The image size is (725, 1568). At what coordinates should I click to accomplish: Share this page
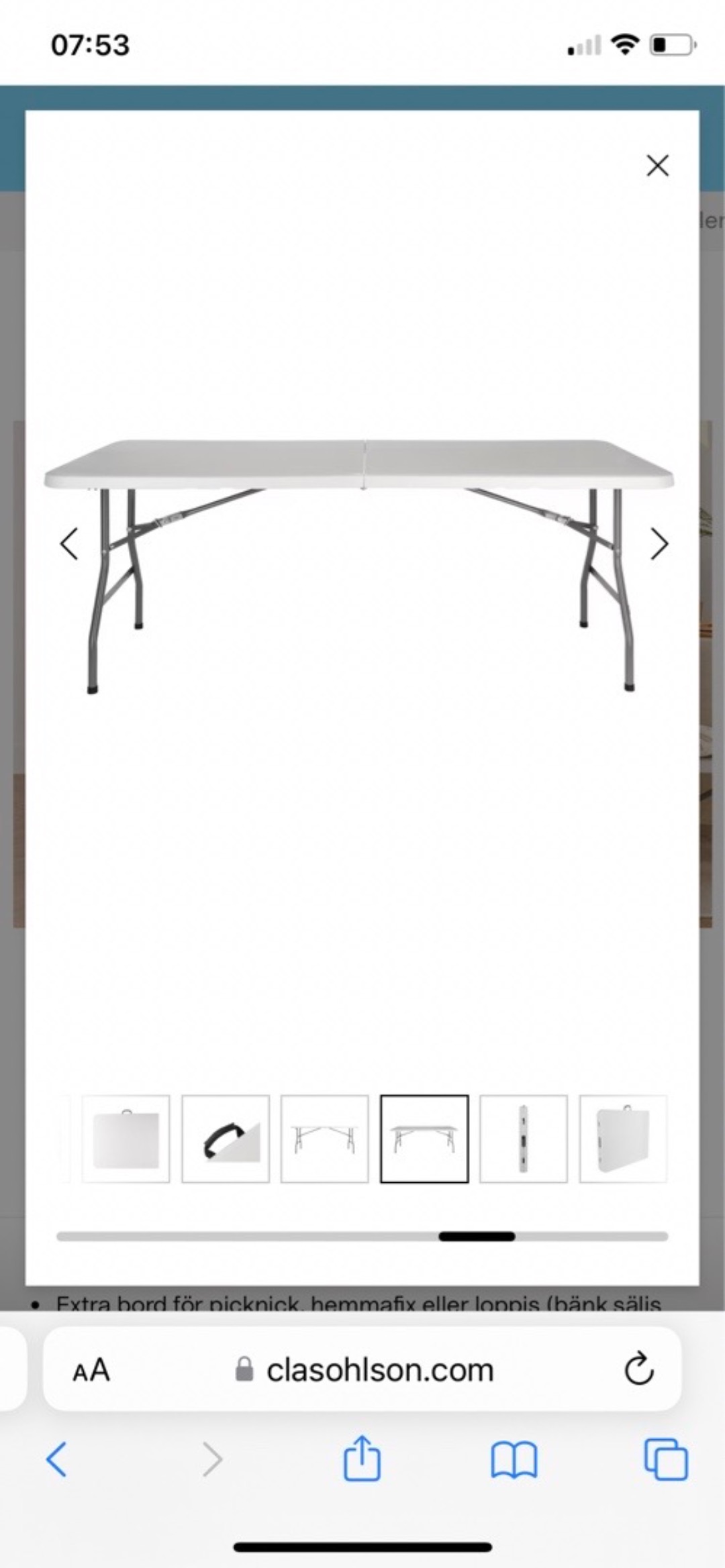point(362,1458)
